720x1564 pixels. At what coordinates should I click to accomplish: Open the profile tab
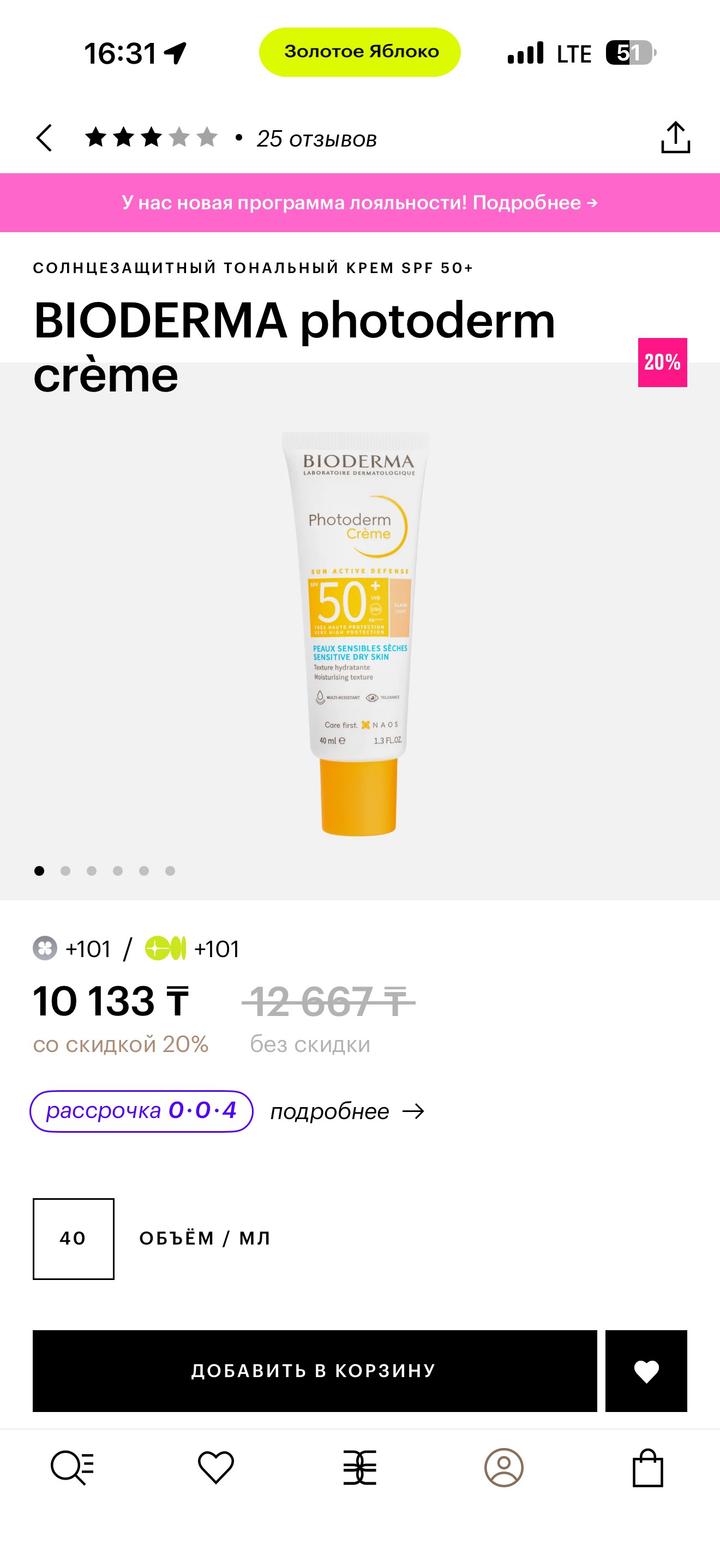pyautogui.click(x=504, y=1468)
